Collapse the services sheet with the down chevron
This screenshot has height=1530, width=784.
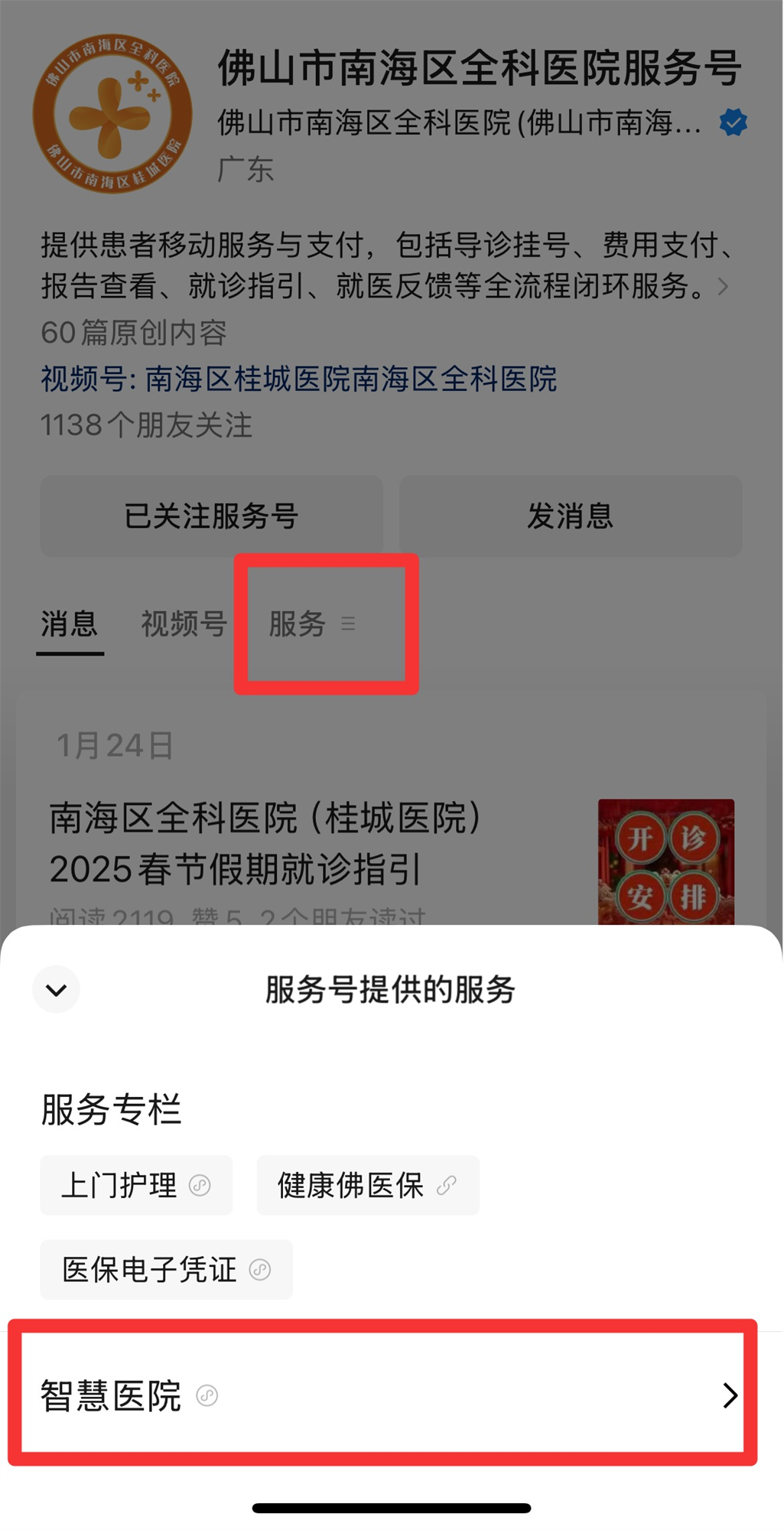click(56, 990)
